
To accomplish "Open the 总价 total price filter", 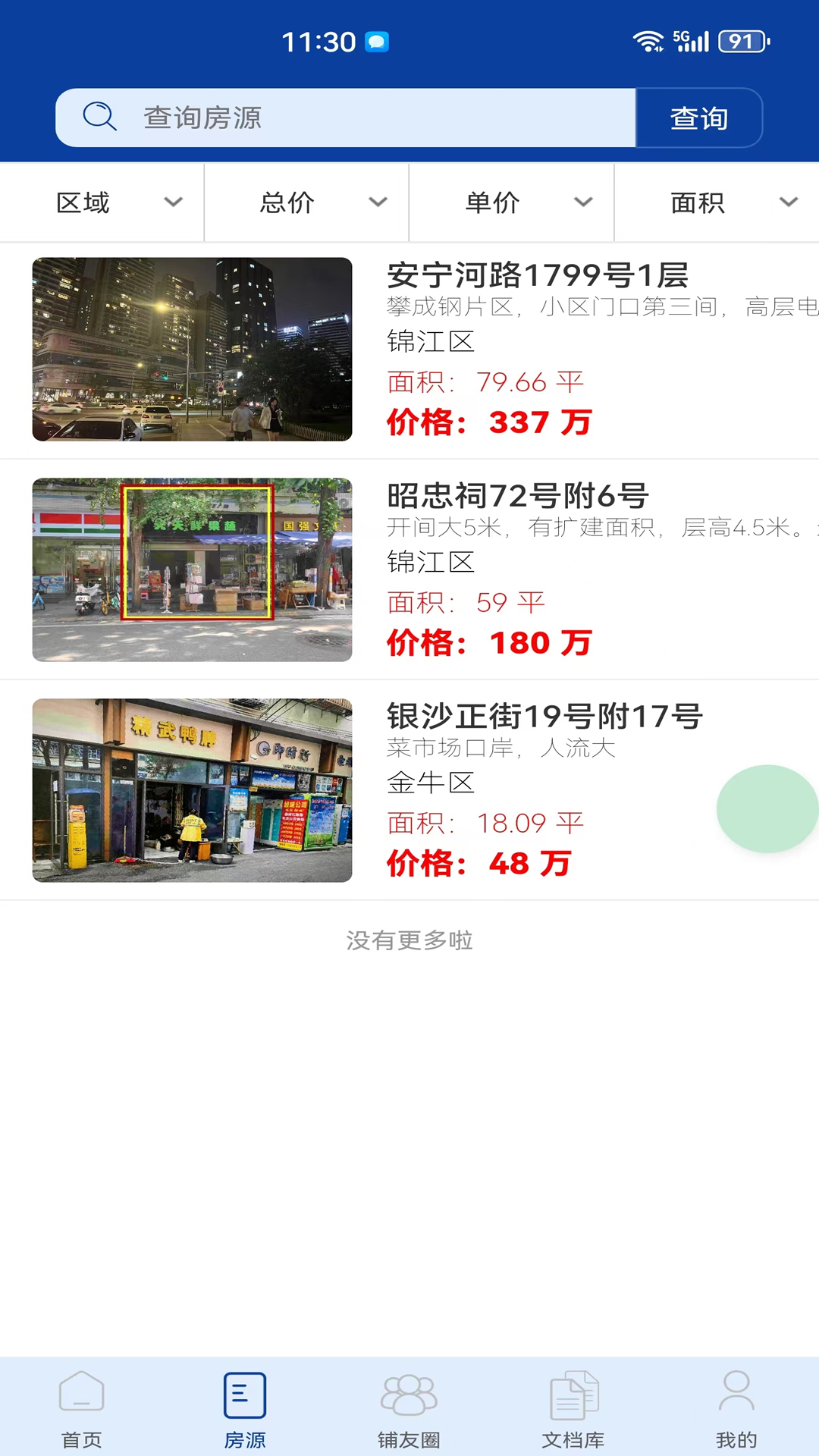I will click(x=306, y=202).
